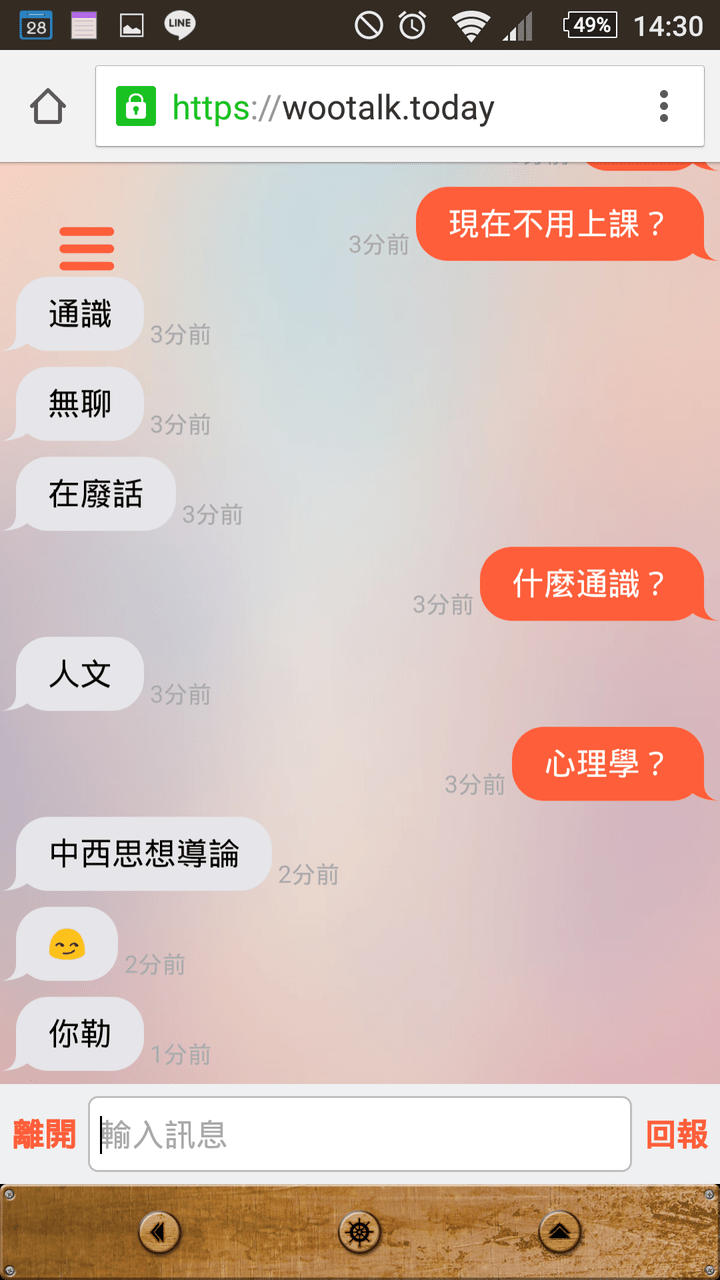The height and width of the screenshot is (1280, 720).
Task: Report the user with 回報
Action: (x=677, y=1134)
